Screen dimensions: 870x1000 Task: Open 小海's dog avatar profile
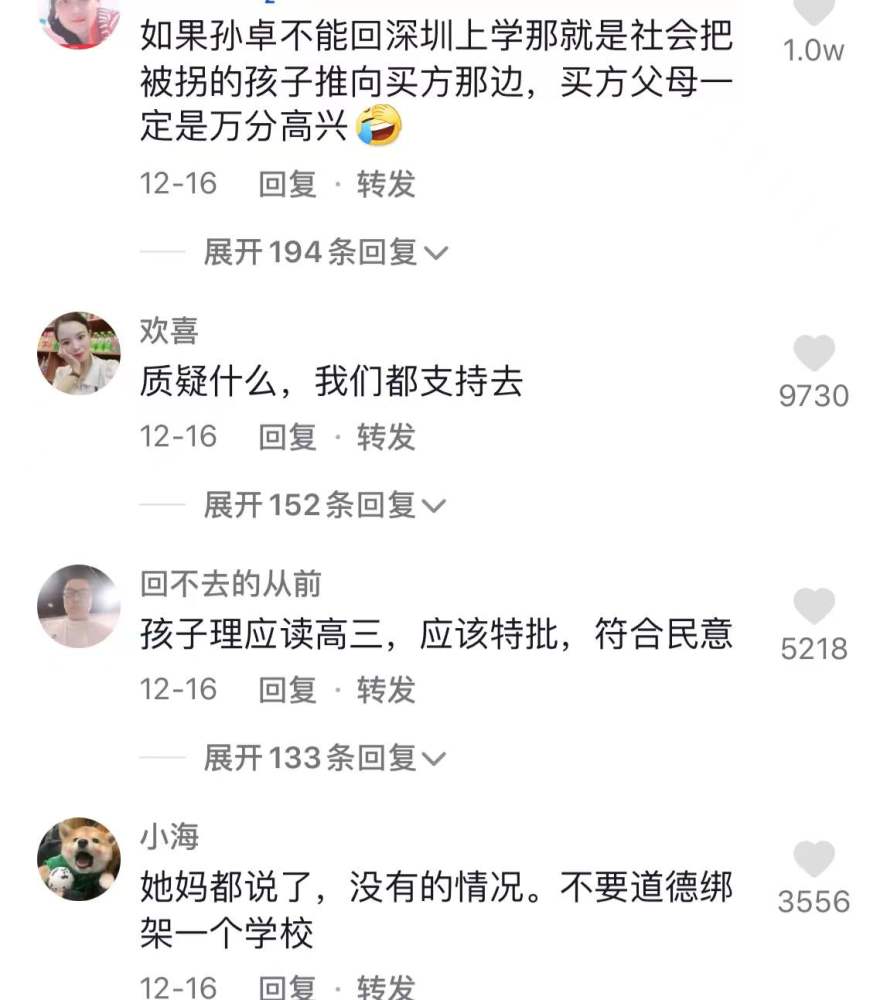click(79, 859)
